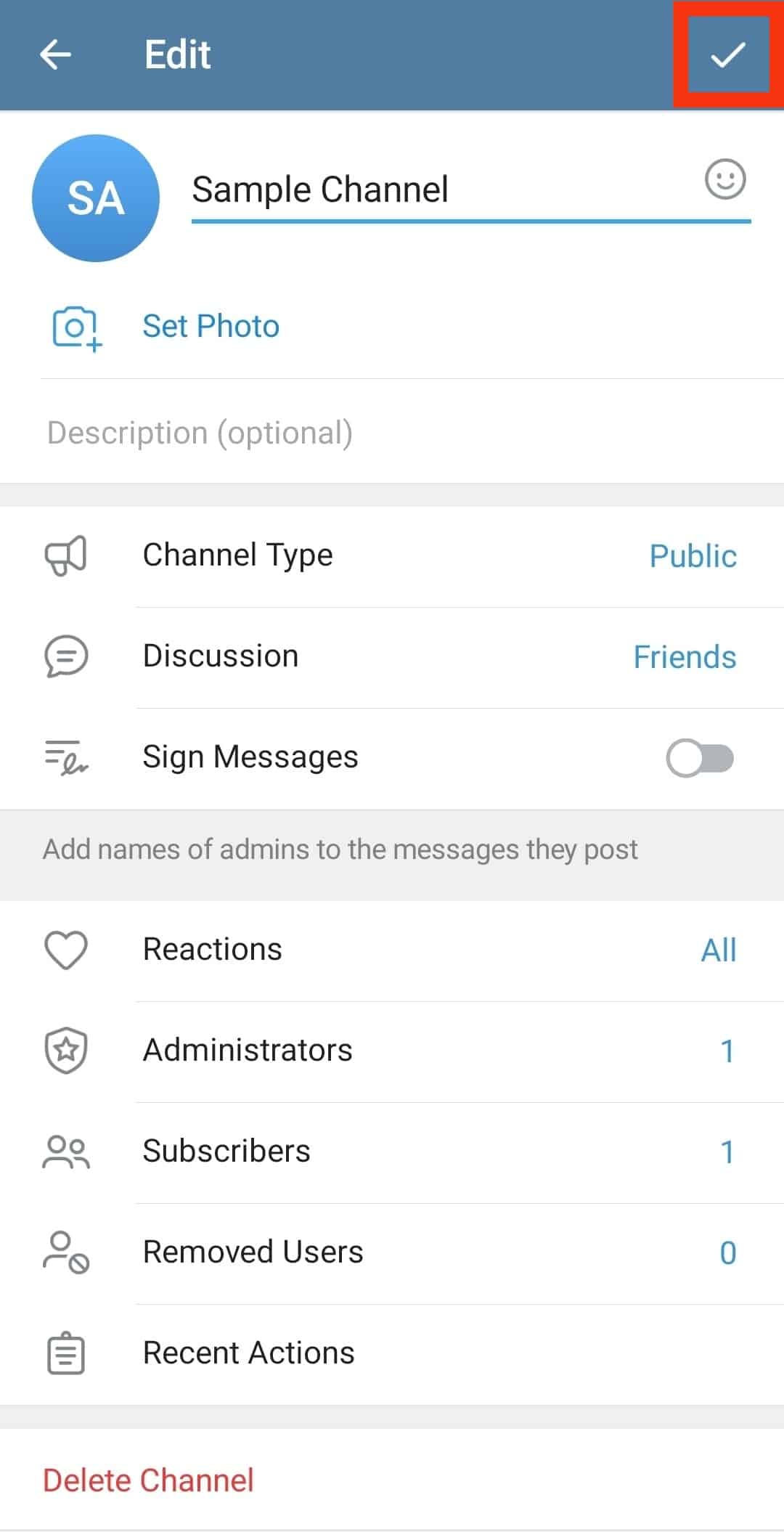The image size is (784, 1532).
Task: Open the emoji picker for channel name
Action: click(725, 179)
